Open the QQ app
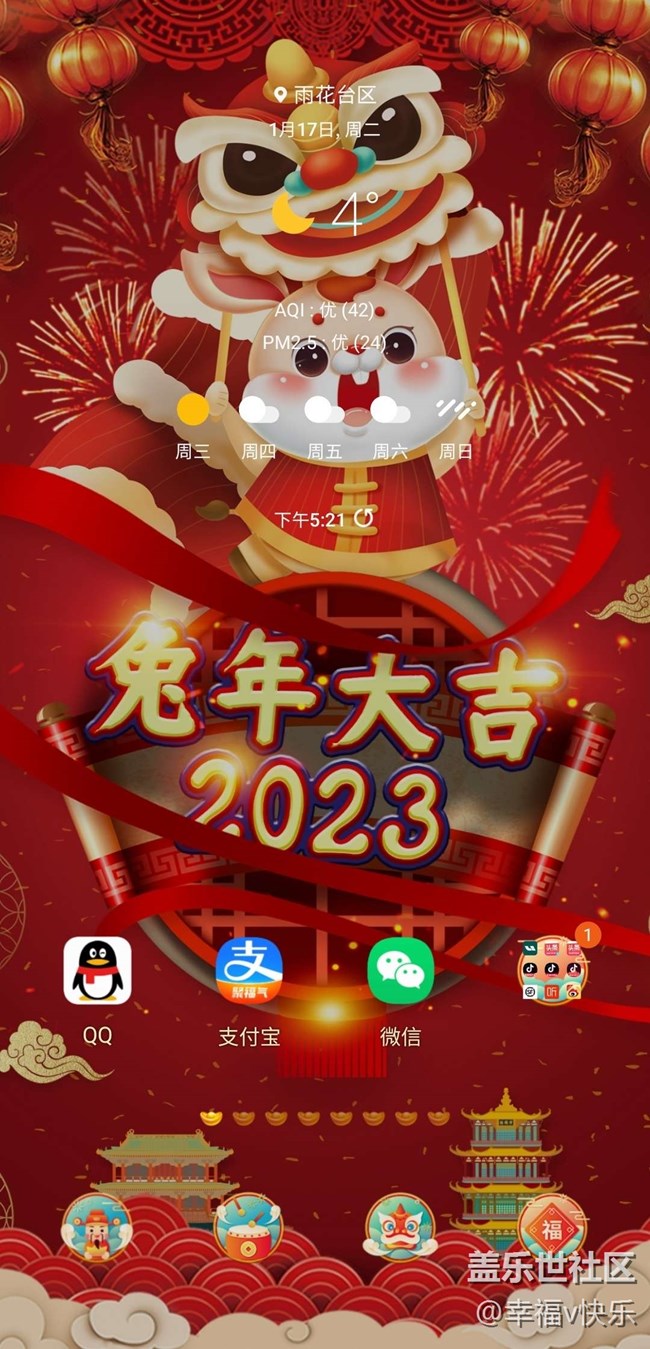The width and height of the screenshot is (650, 1349). tap(97, 971)
